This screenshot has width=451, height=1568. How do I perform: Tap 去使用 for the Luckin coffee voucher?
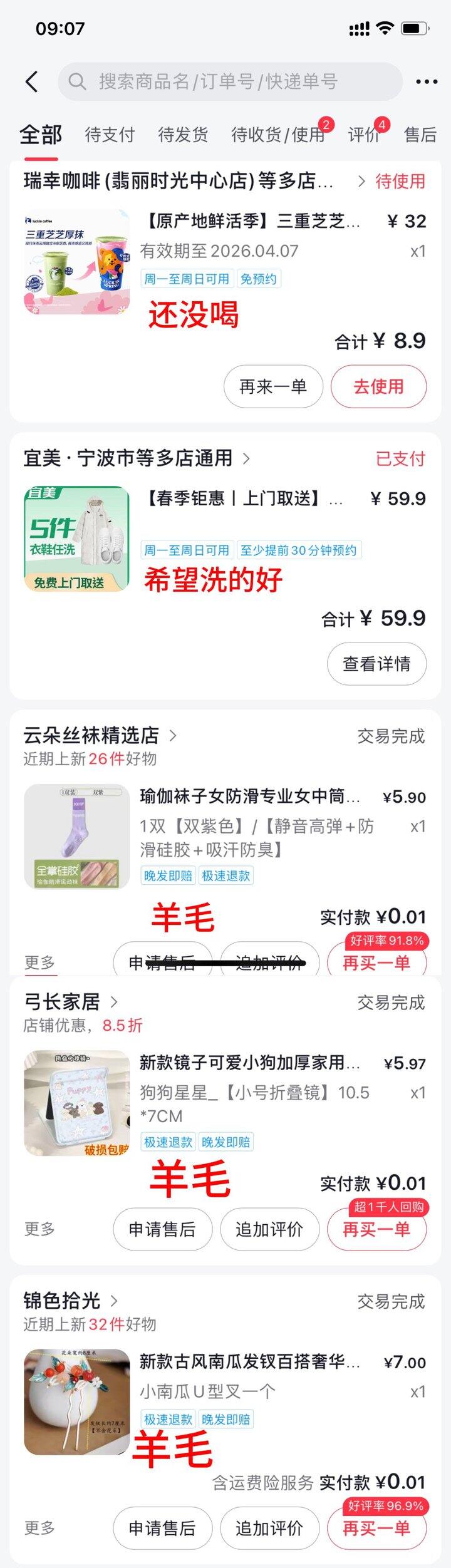tap(378, 386)
